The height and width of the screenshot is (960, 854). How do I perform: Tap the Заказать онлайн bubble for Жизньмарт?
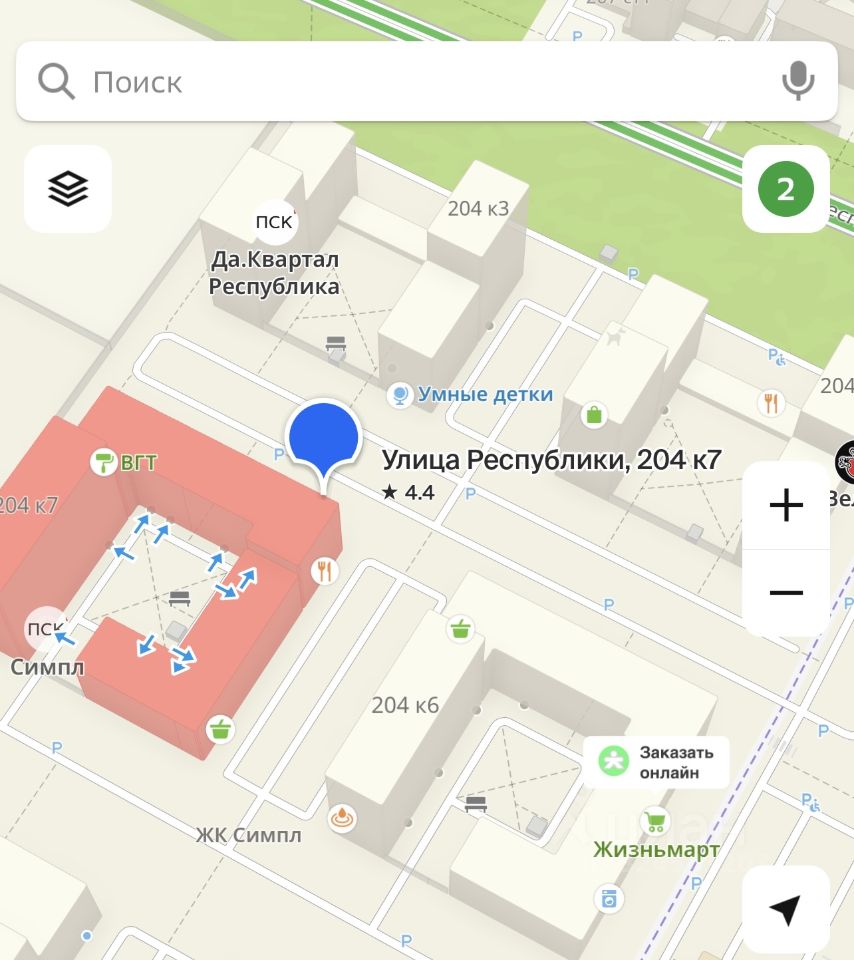point(657,763)
